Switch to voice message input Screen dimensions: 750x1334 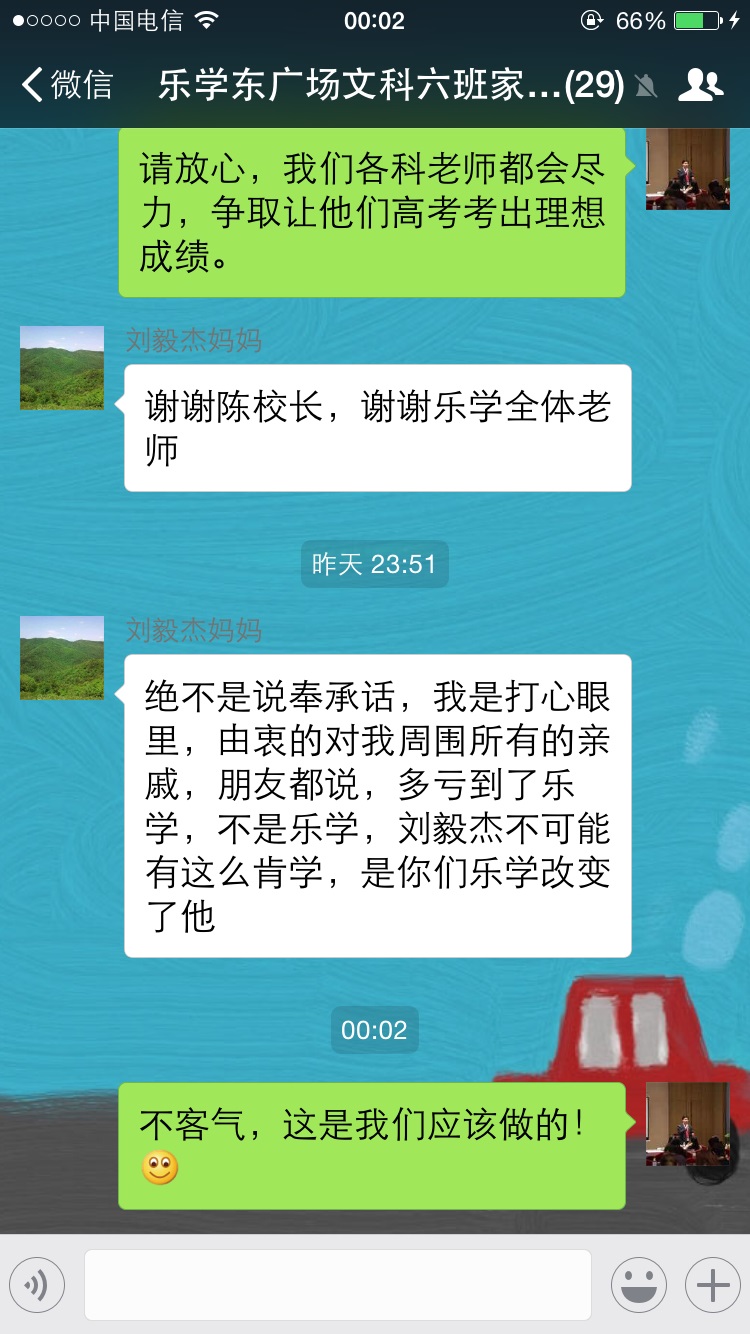pos(37,1285)
